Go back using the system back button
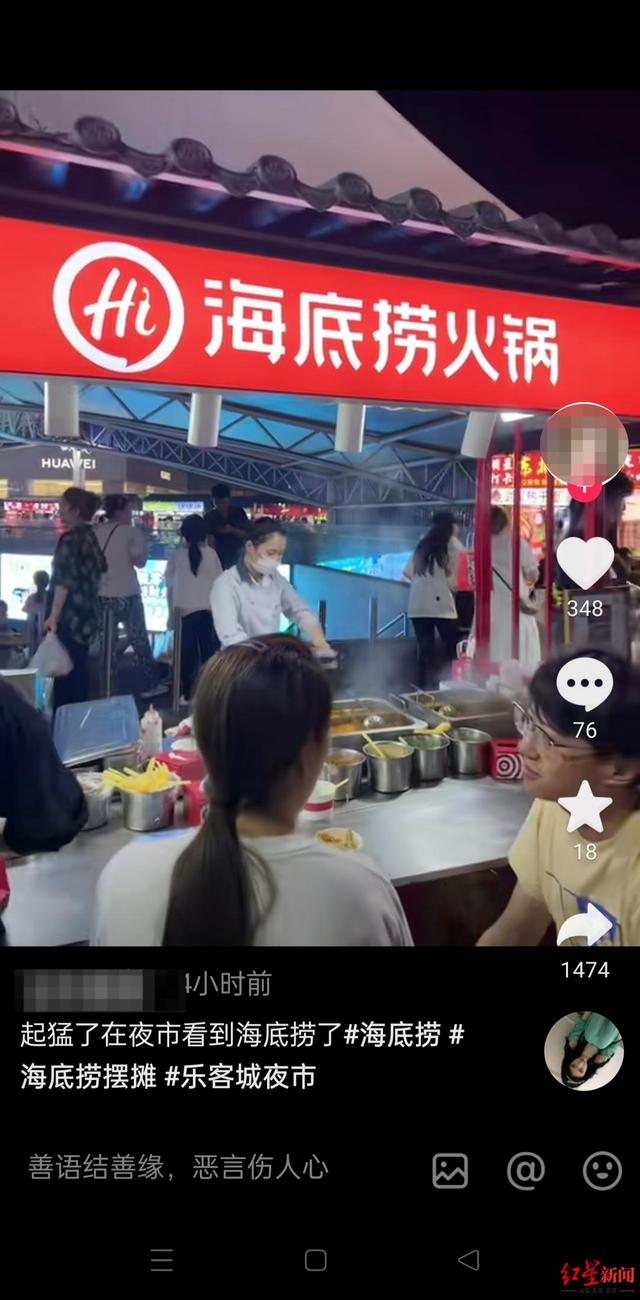 pyautogui.click(x=468, y=1260)
